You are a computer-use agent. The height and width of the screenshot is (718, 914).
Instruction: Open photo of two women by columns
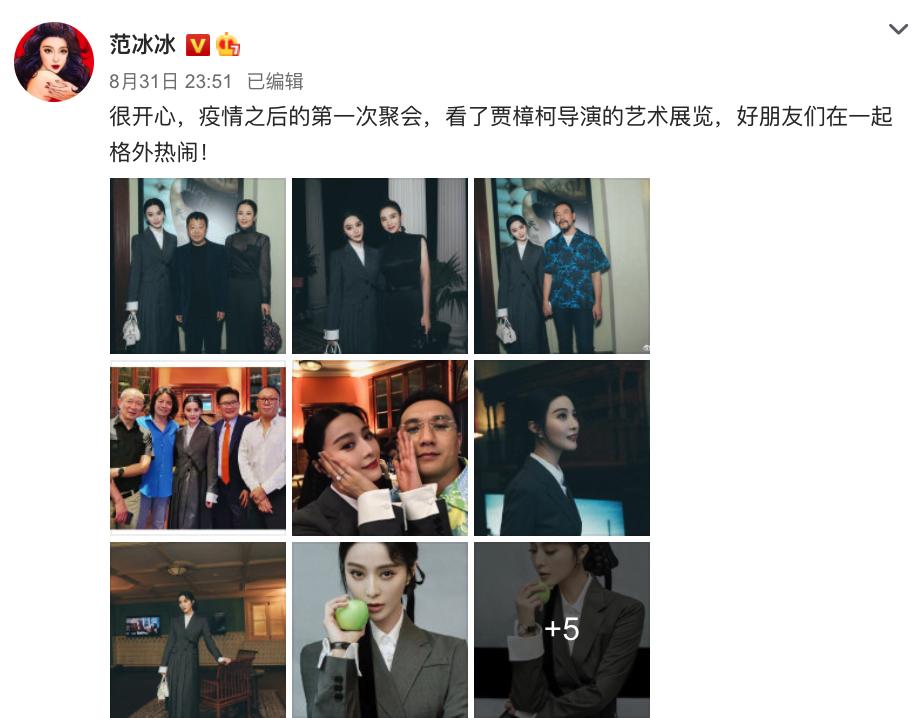(x=380, y=266)
